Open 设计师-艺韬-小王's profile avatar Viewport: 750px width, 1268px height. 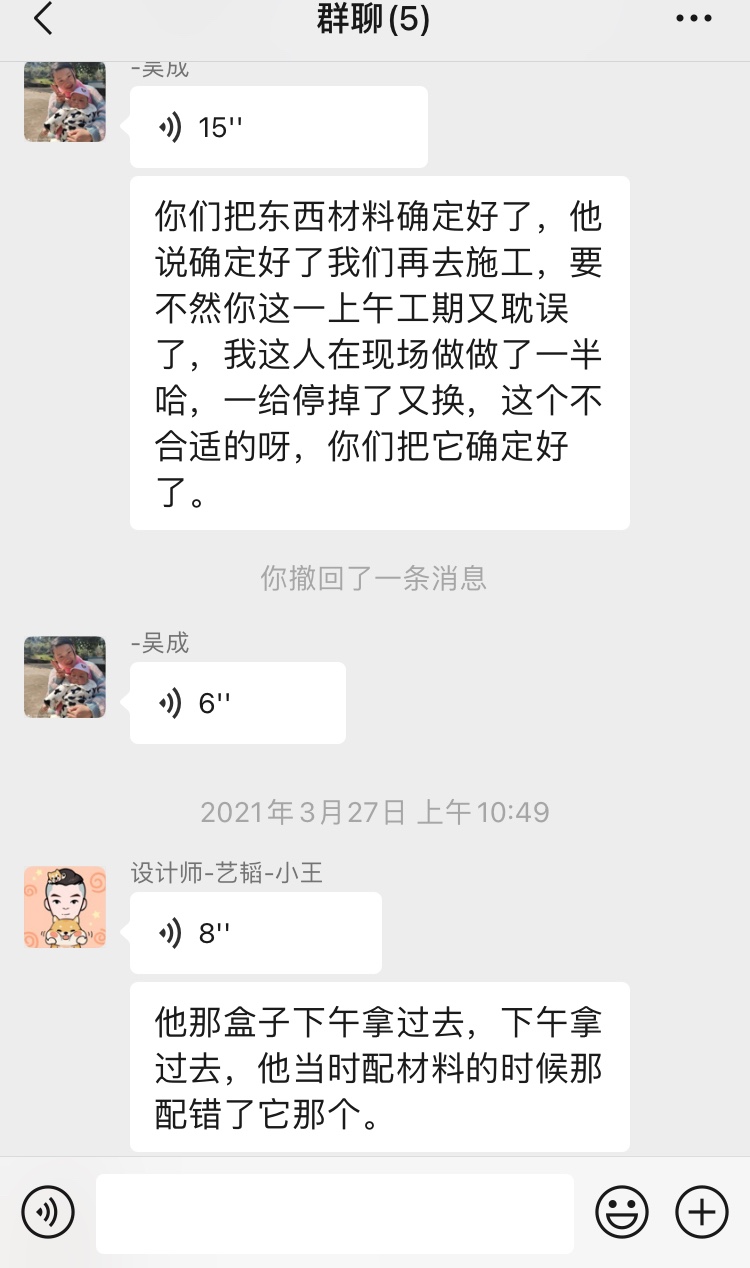coord(65,907)
